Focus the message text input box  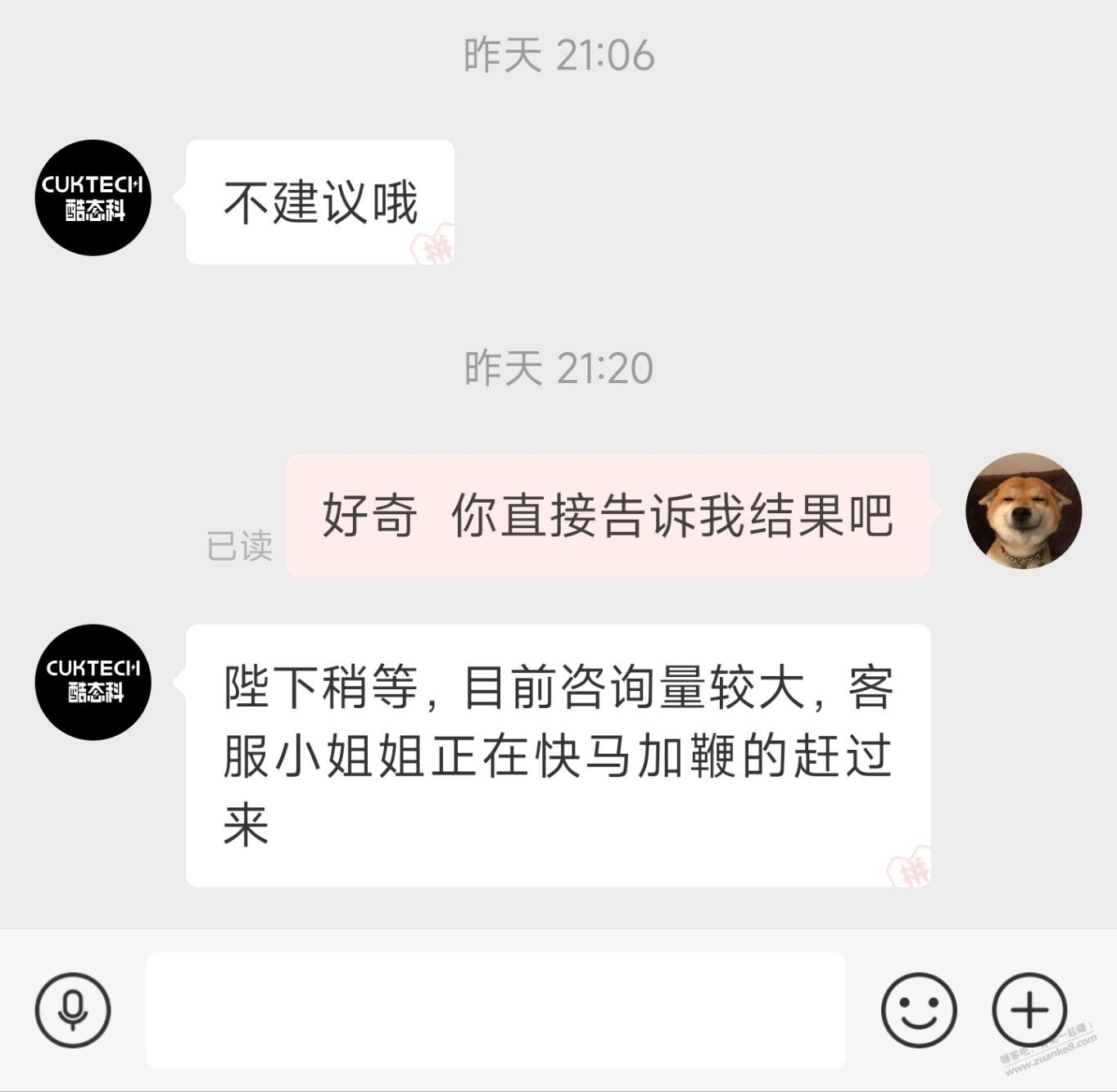click(495, 1009)
